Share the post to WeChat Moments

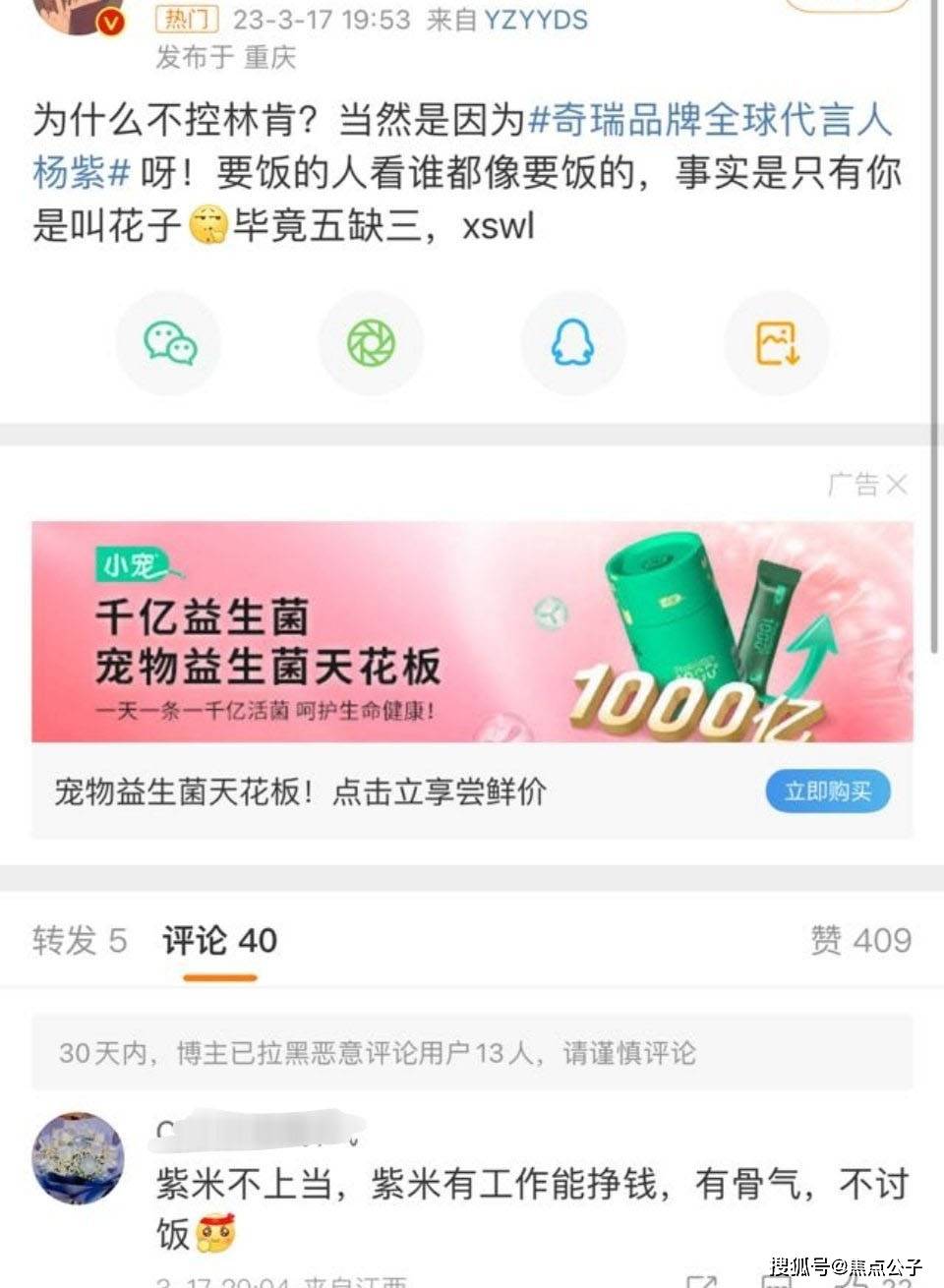[371, 343]
